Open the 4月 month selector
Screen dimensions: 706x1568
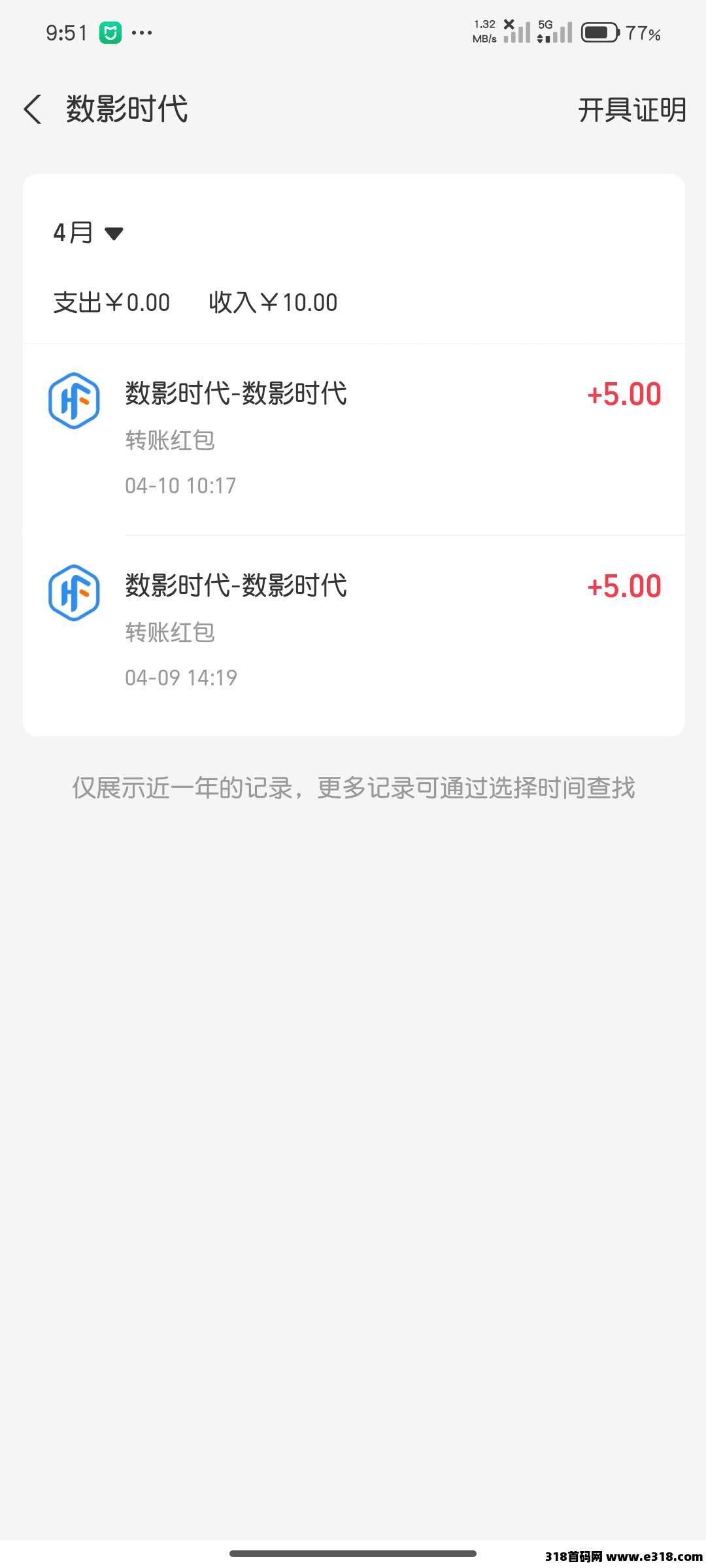click(x=88, y=233)
